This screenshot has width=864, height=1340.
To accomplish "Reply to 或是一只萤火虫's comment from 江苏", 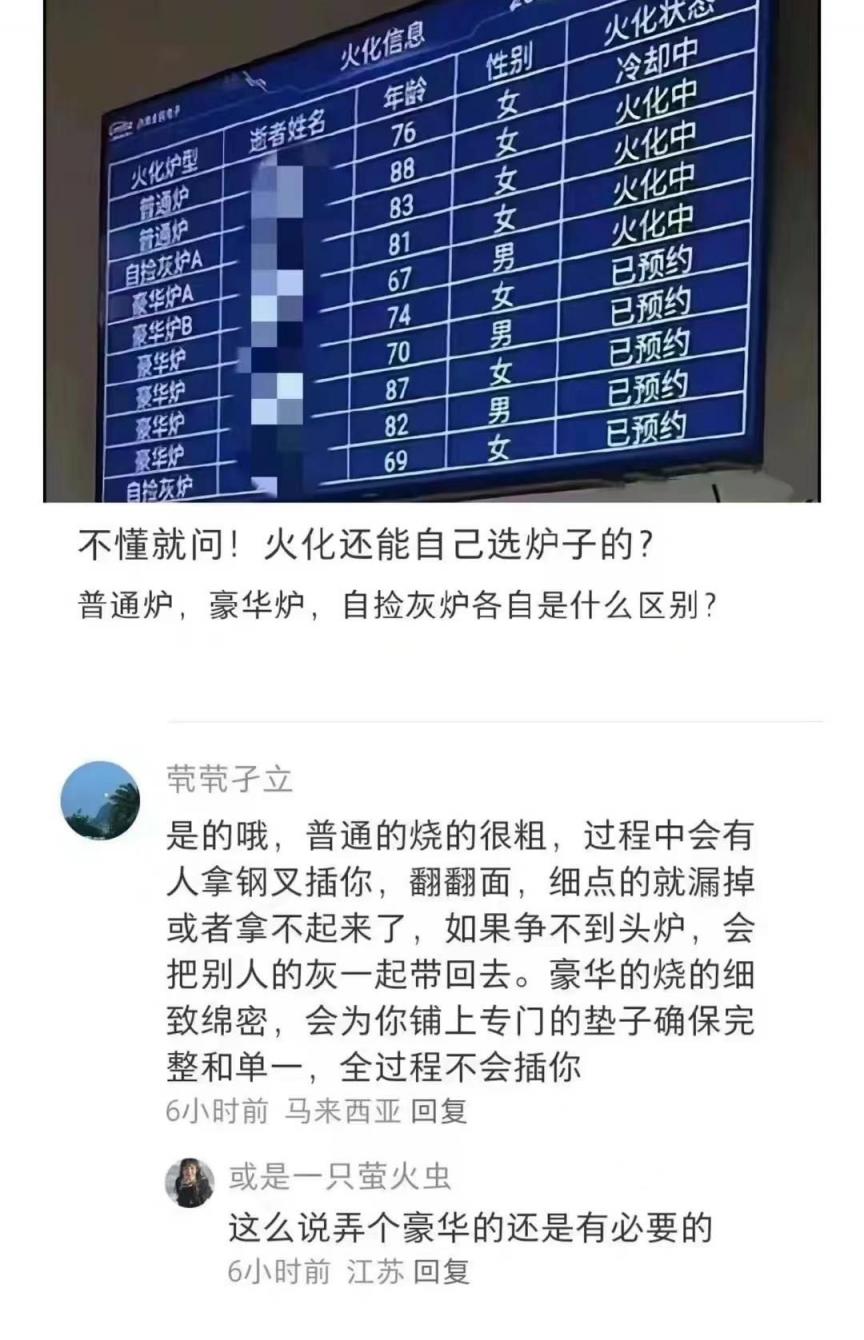I will click(x=441, y=1271).
